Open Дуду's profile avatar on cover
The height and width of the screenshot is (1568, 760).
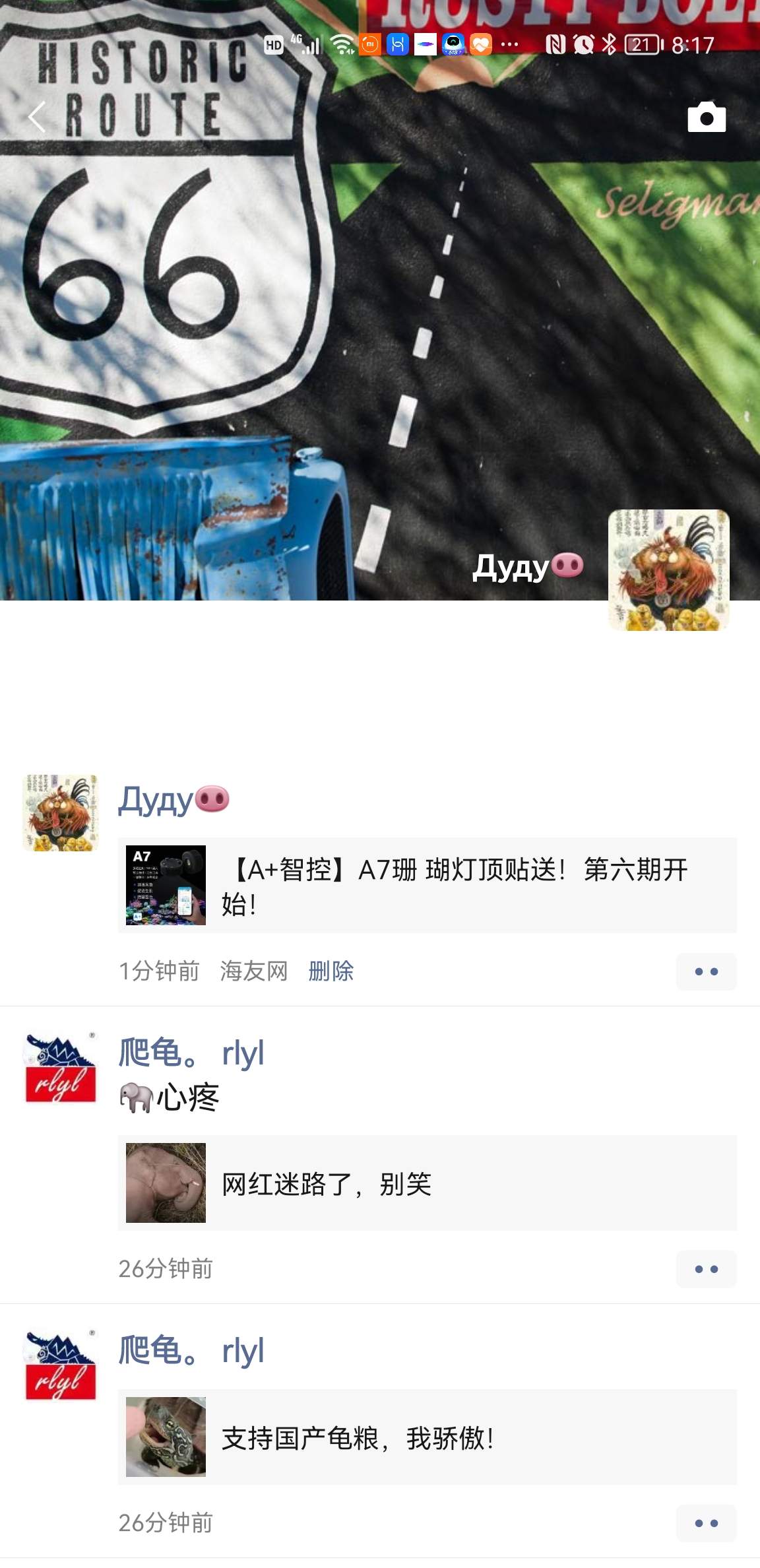(668, 570)
